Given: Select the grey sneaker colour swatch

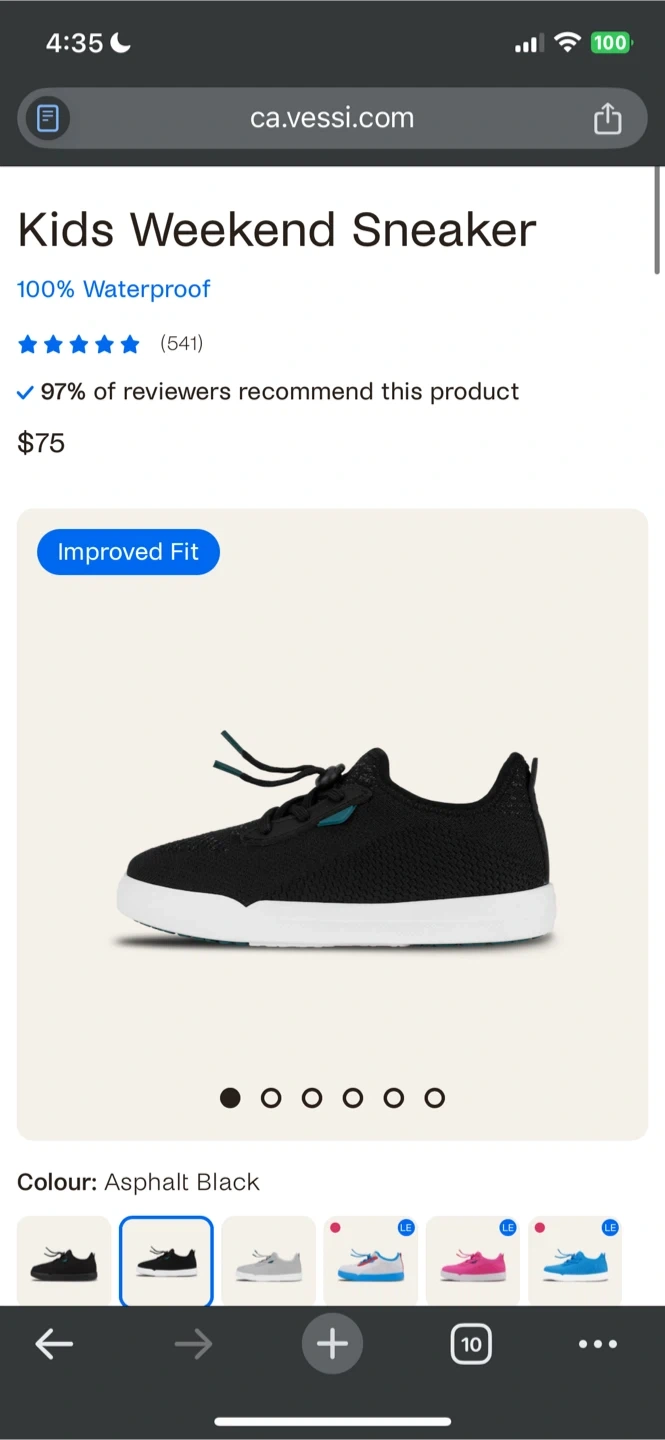Looking at the screenshot, I should coord(268,1261).
